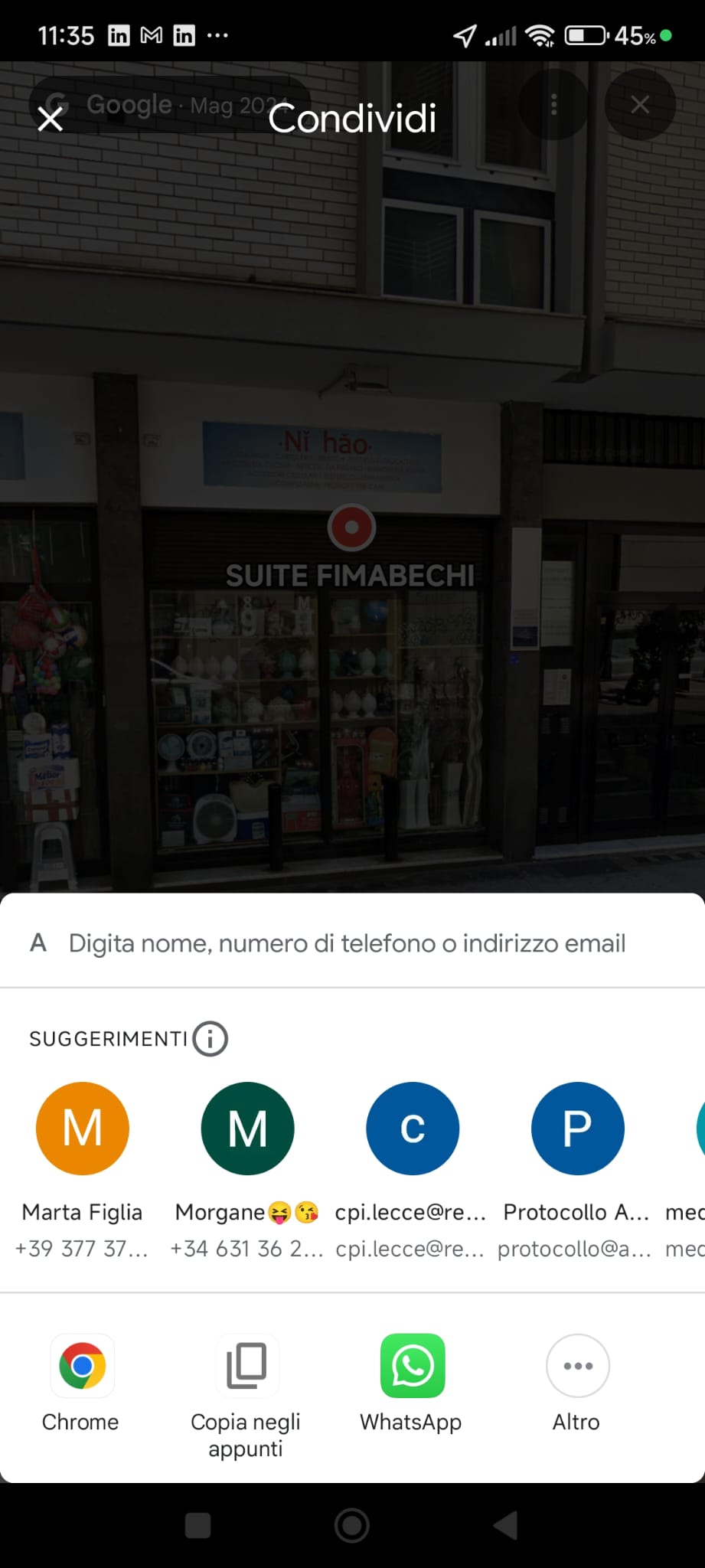Select Morgane as recipient

[x=247, y=1129]
